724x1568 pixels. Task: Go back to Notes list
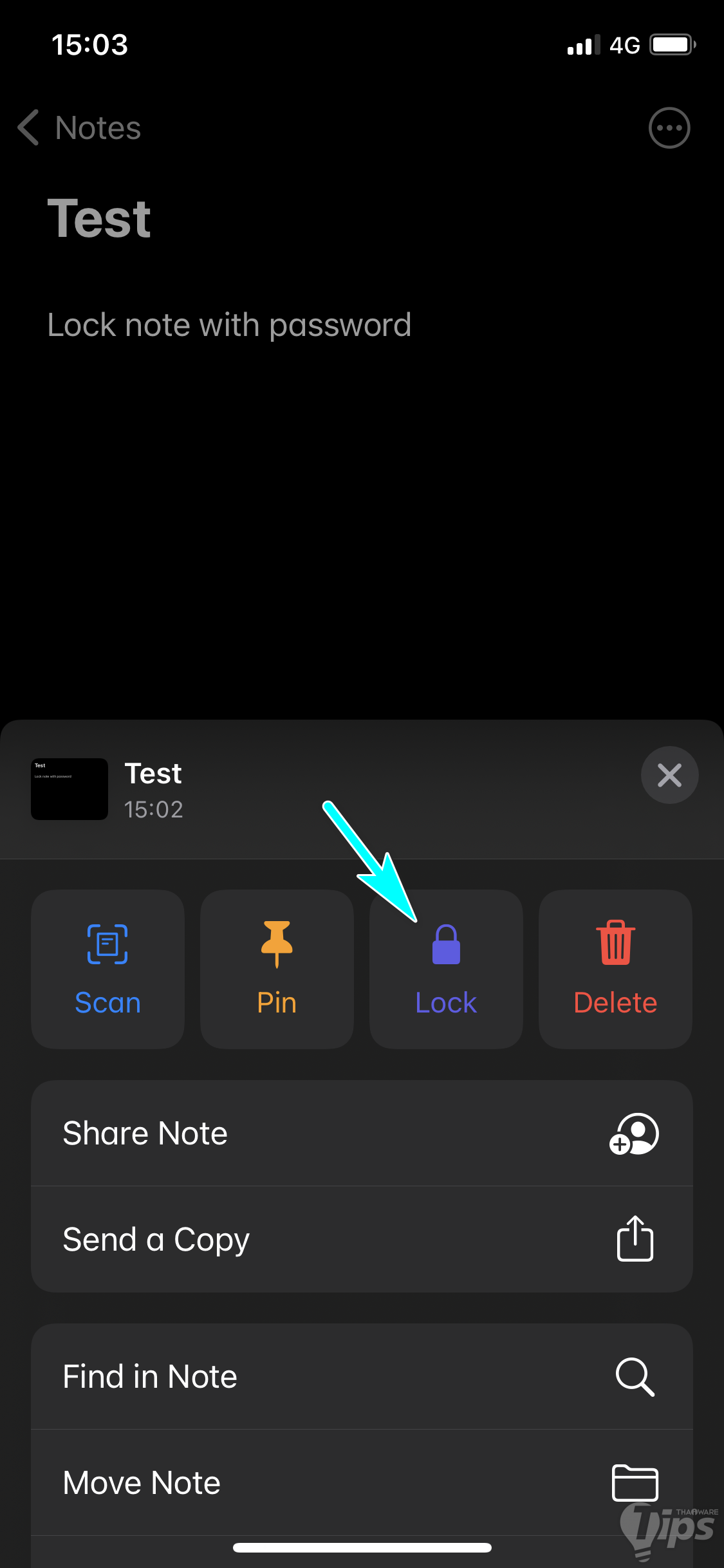click(x=79, y=127)
